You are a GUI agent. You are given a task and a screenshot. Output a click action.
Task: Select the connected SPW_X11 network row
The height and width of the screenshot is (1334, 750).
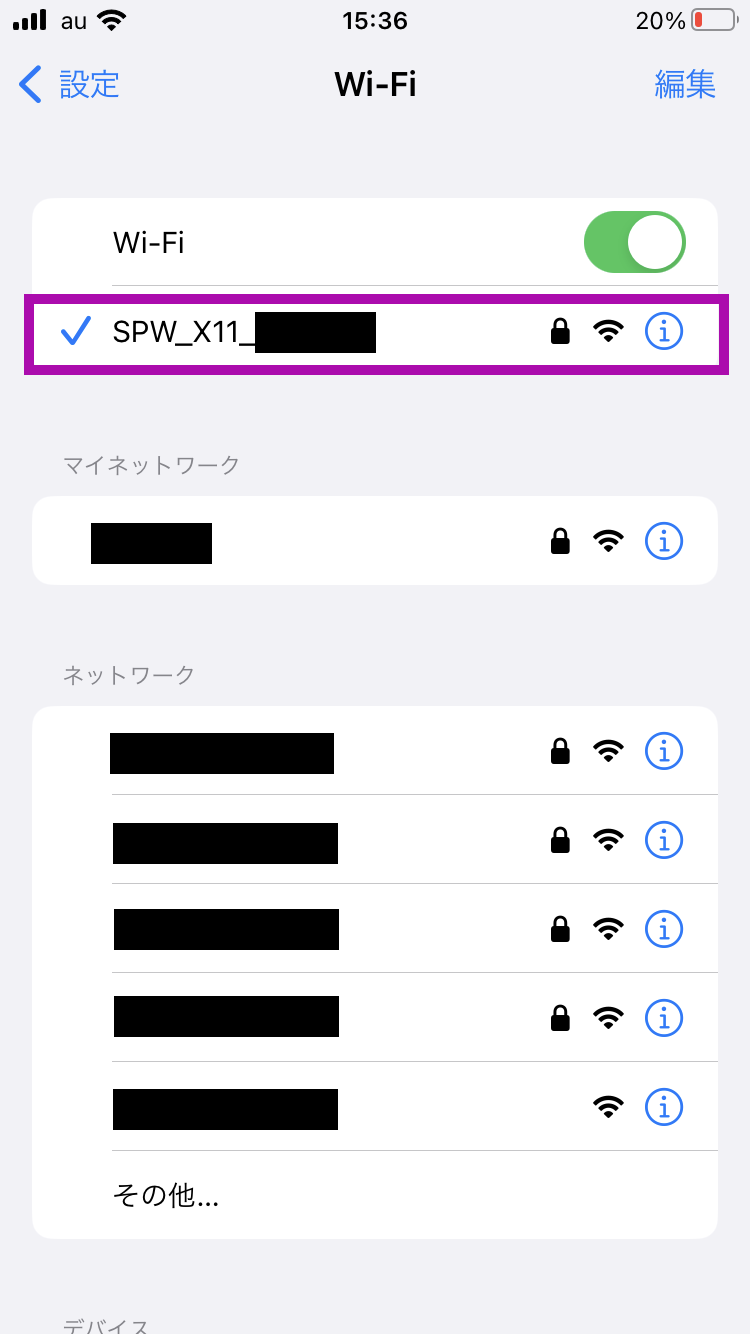(300, 332)
